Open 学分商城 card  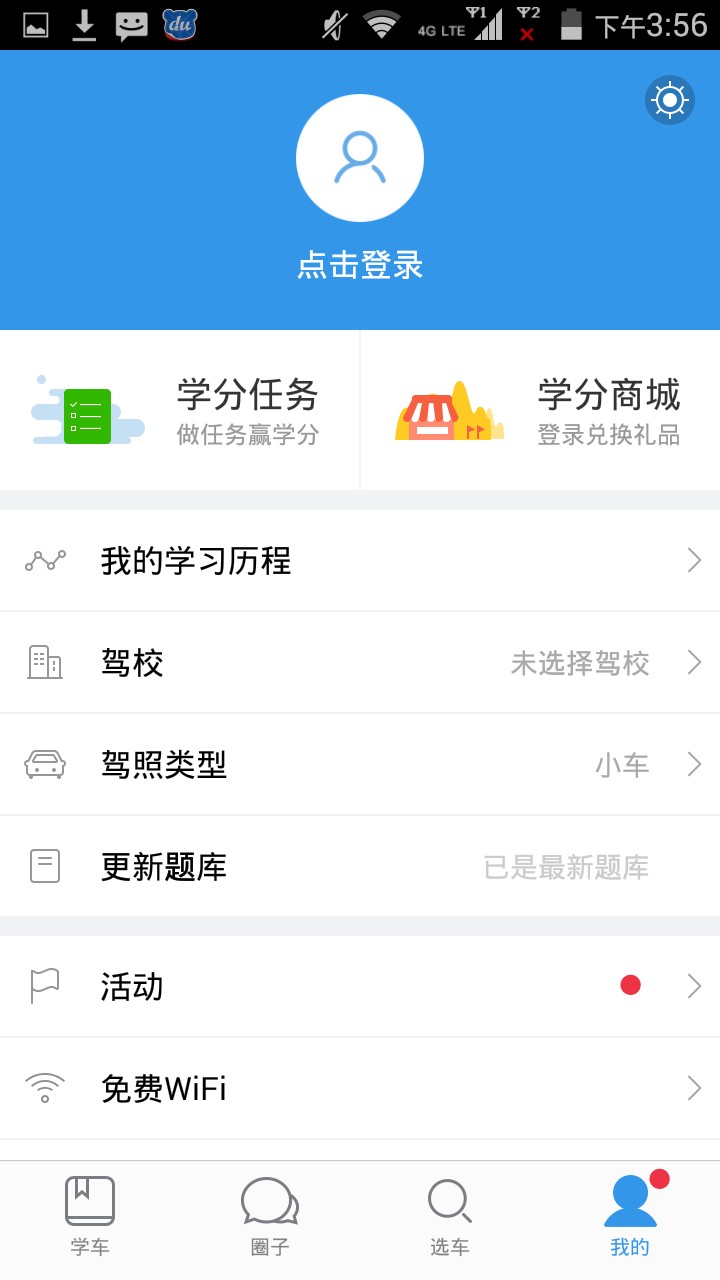(x=540, y=410)
